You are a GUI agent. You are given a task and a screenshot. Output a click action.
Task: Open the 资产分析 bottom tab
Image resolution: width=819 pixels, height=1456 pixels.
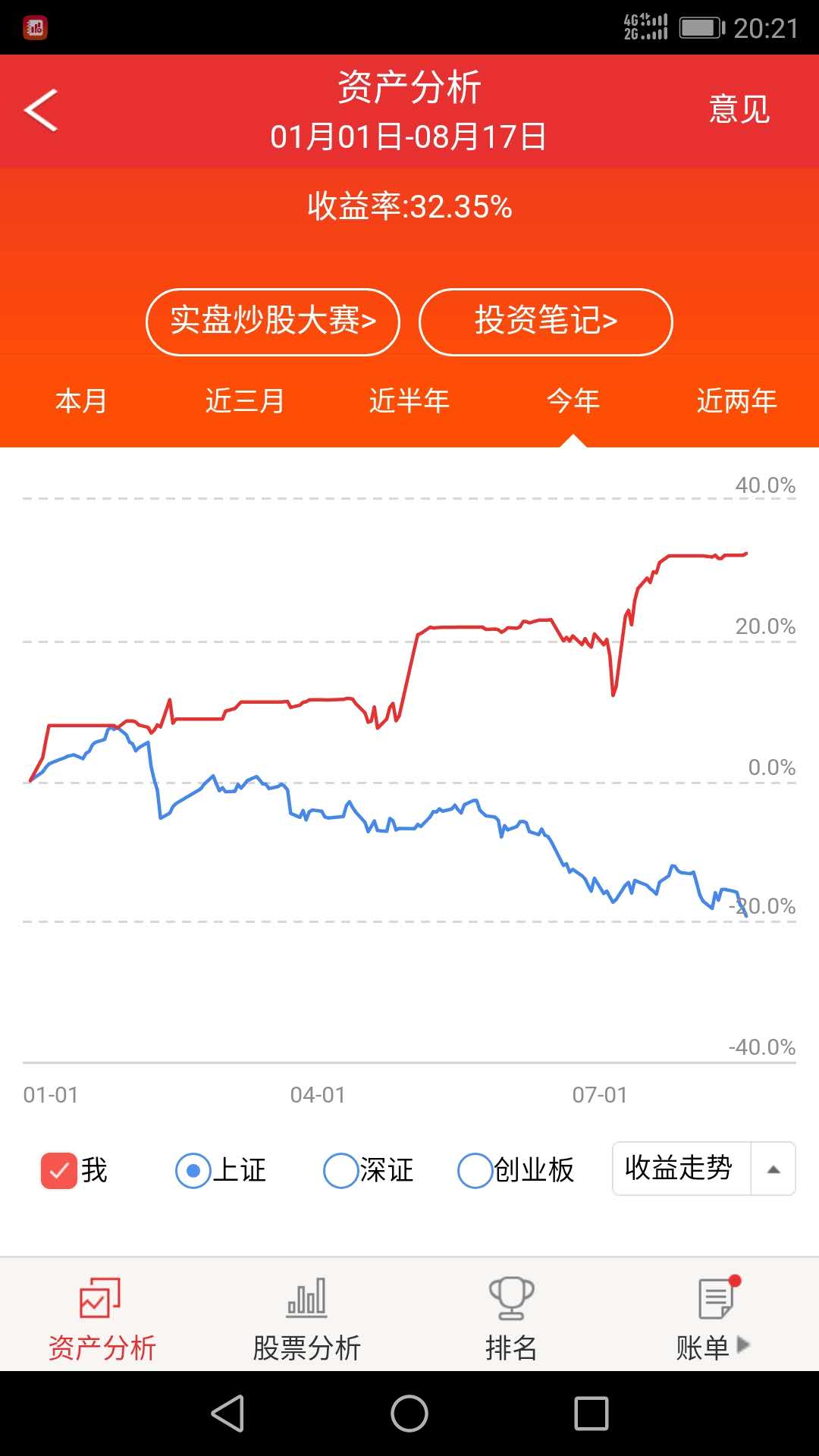click(102, 1318)
